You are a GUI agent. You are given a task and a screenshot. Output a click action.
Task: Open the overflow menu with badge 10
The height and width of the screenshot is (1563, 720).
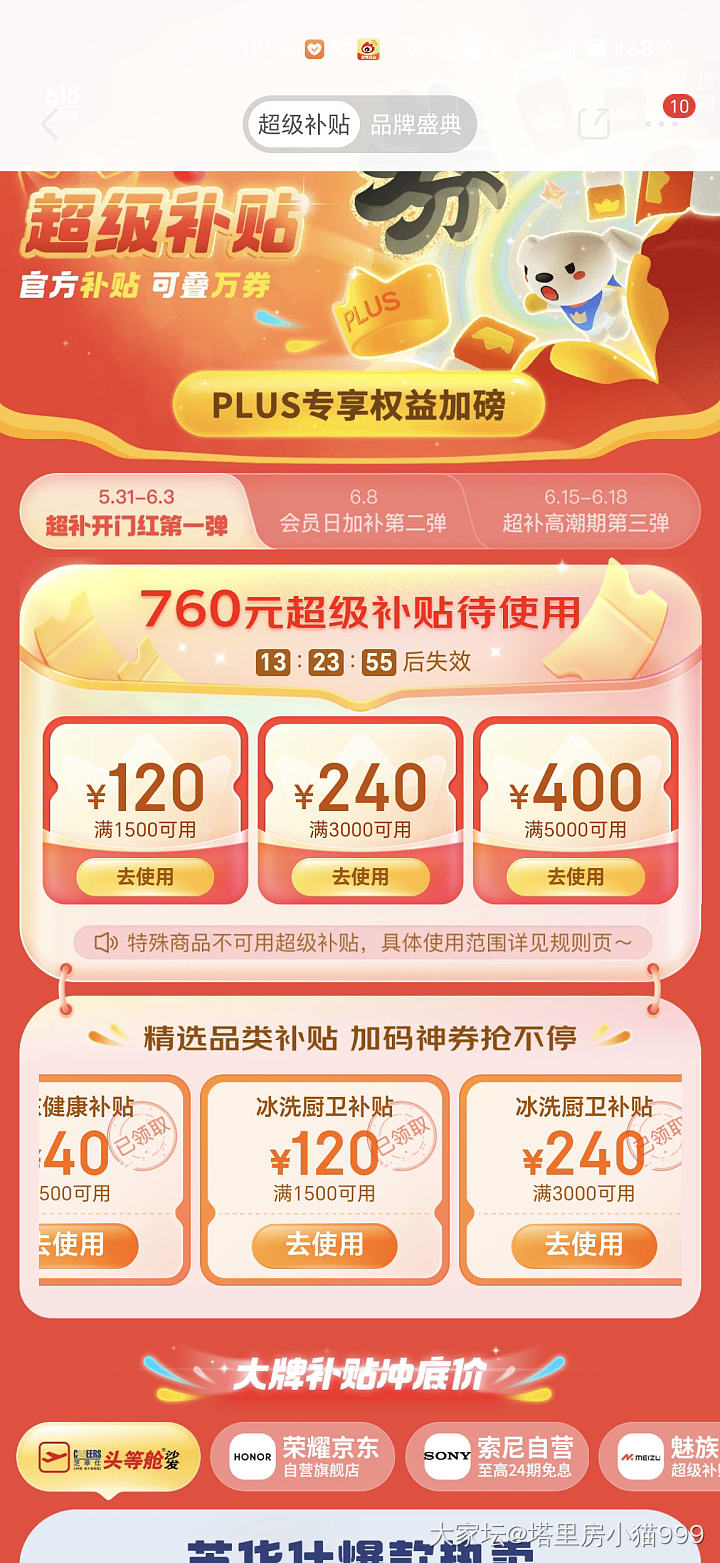662,123
